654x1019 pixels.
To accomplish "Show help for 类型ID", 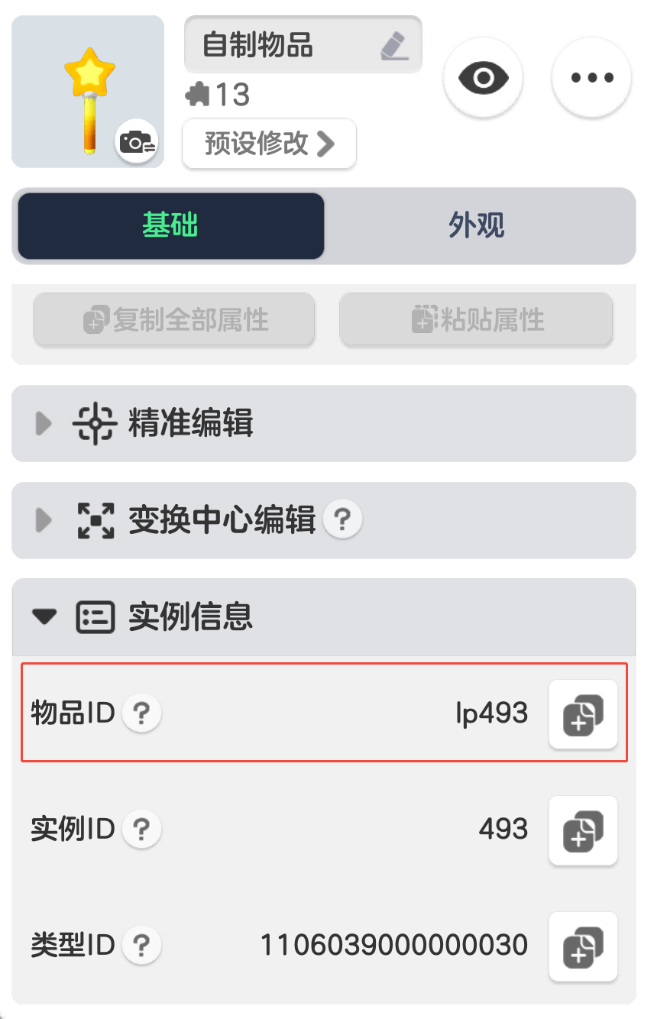I will coord(142,946).
